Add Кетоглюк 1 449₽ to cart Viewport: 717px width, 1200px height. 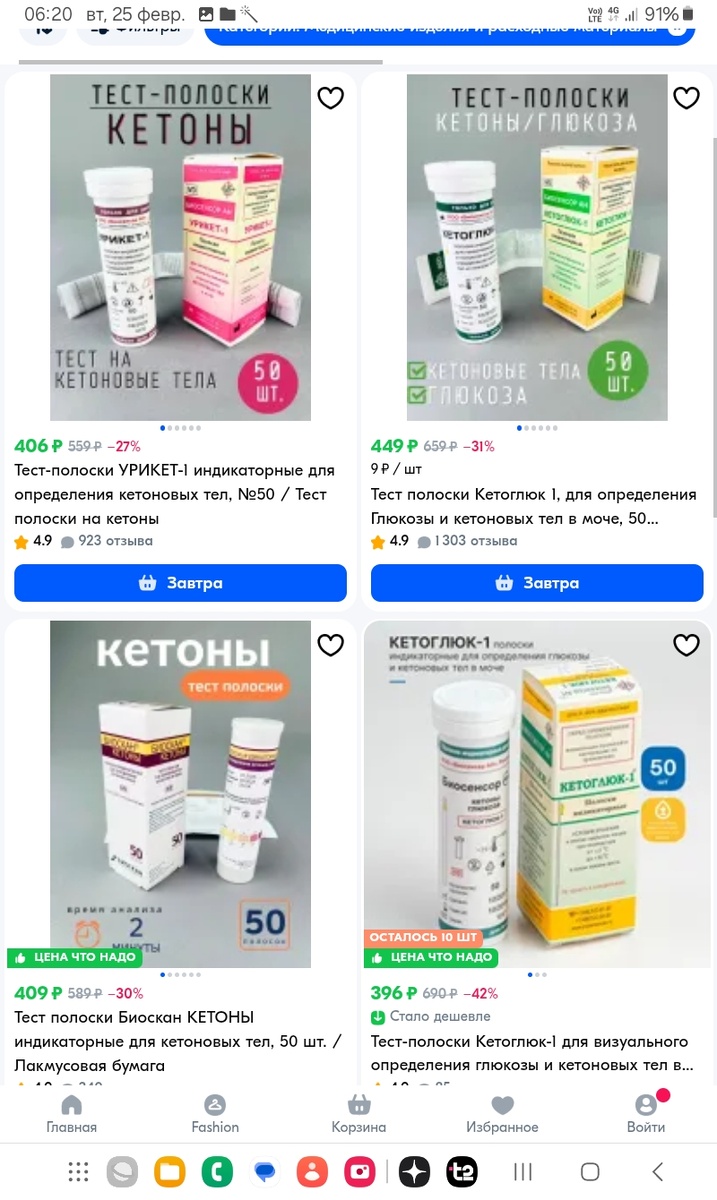pyautogui.click(x=537, y=583)
